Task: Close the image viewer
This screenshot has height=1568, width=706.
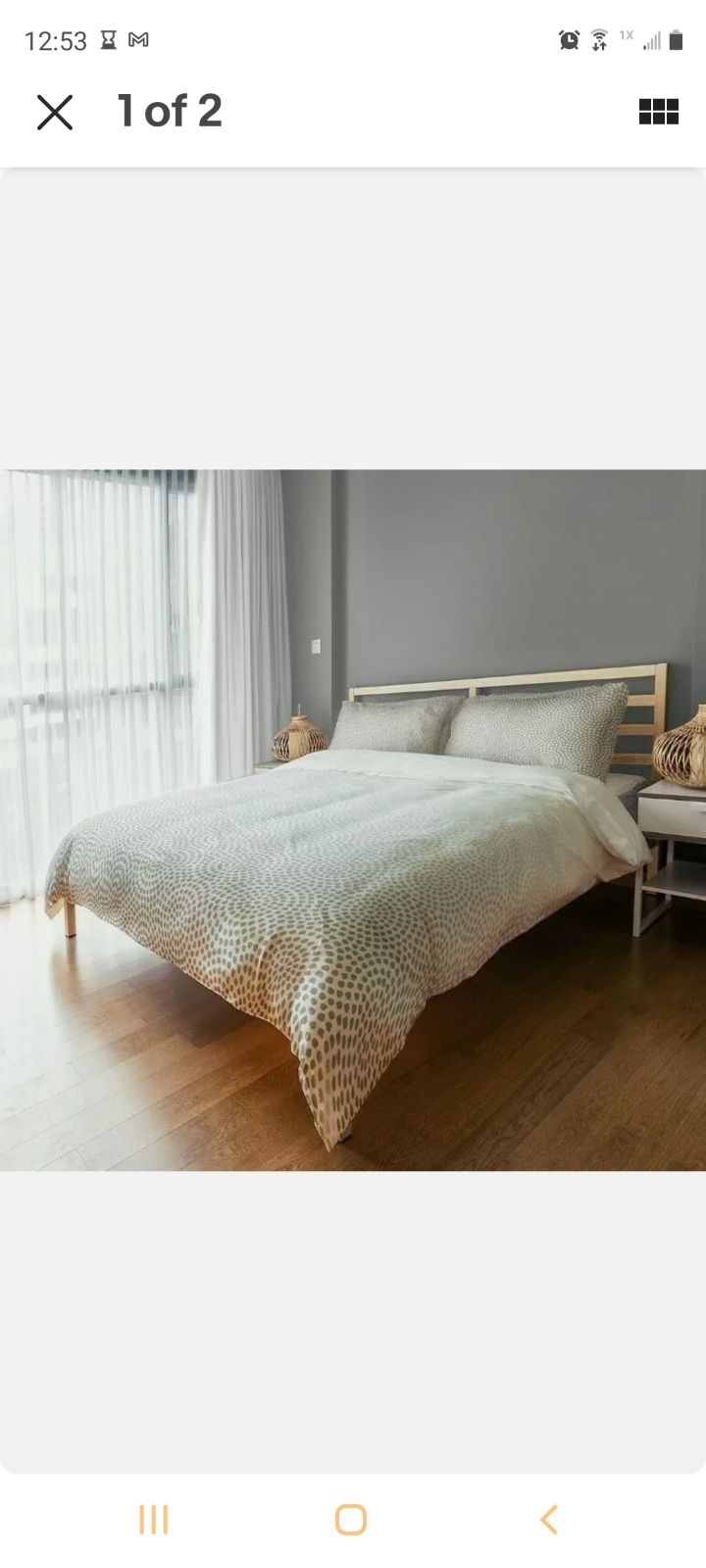Action: click(x=55, y=113)
